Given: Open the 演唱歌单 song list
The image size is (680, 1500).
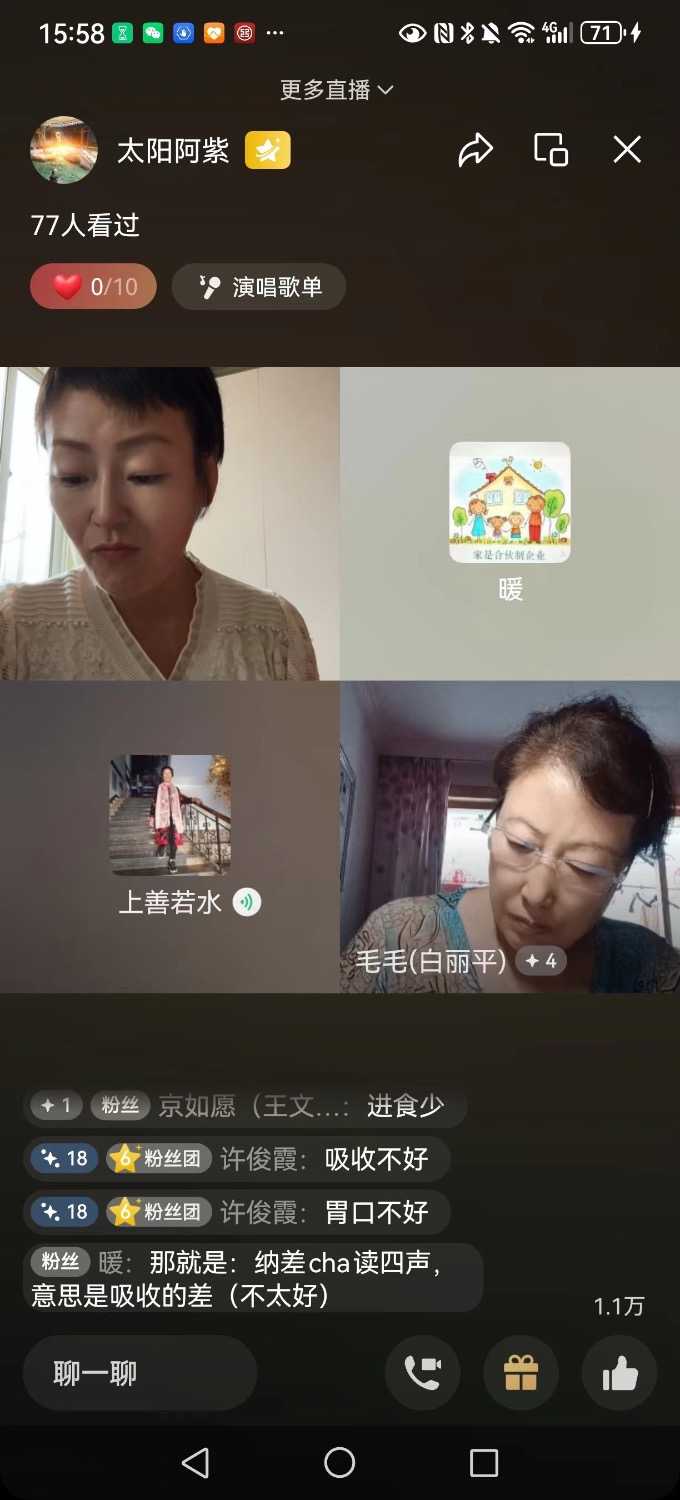Looking at the screenshot, I should tap(259, 287).
